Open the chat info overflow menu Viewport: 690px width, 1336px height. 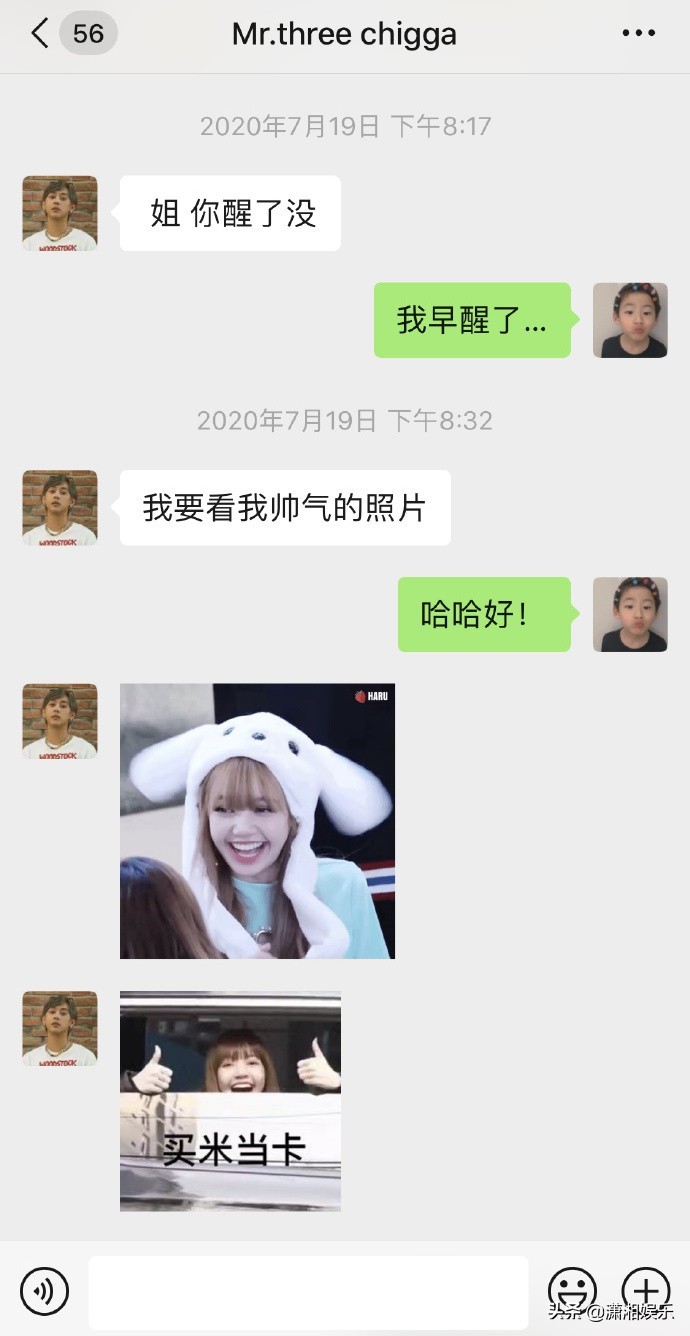coord(638,34)
